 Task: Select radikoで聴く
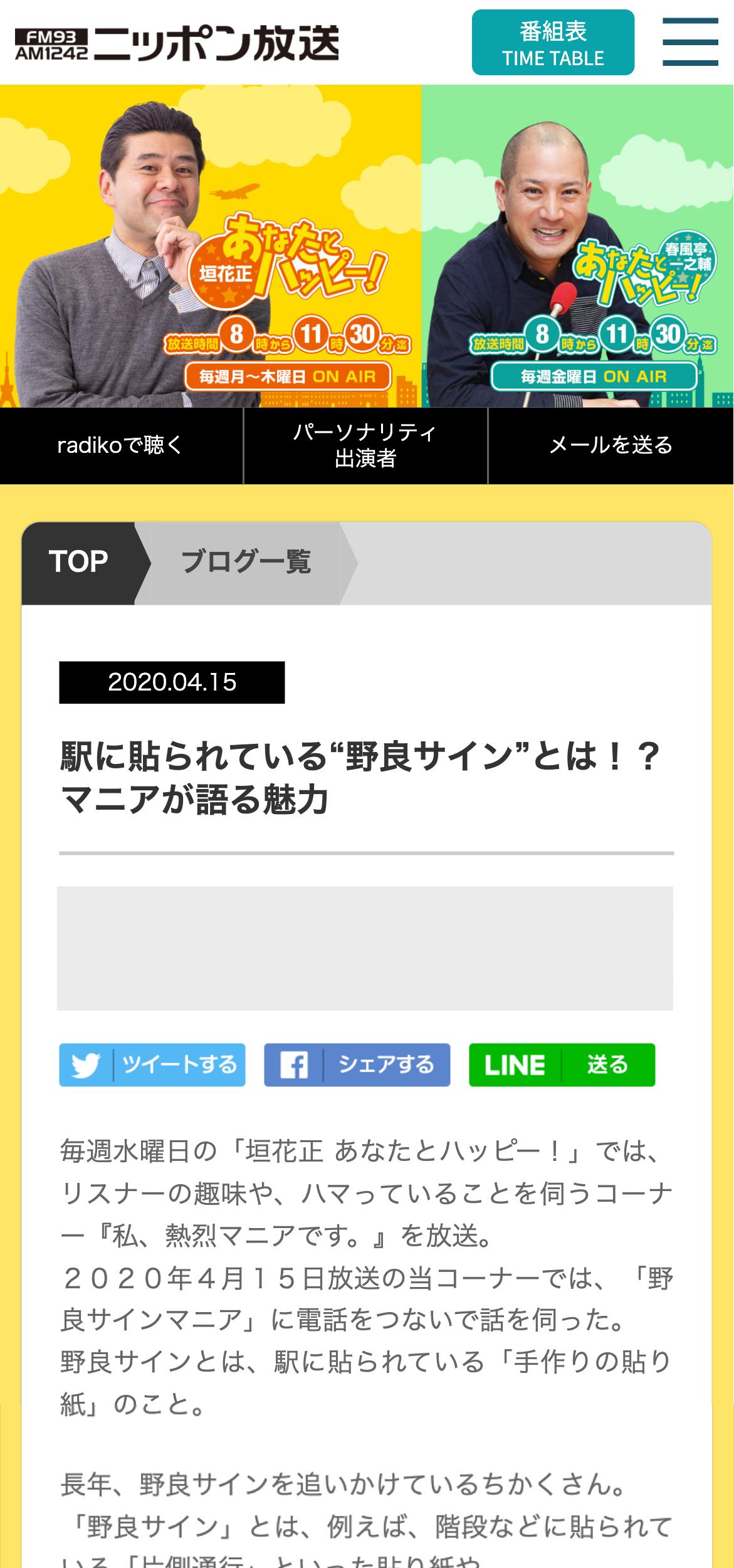(x=121, y=446)
